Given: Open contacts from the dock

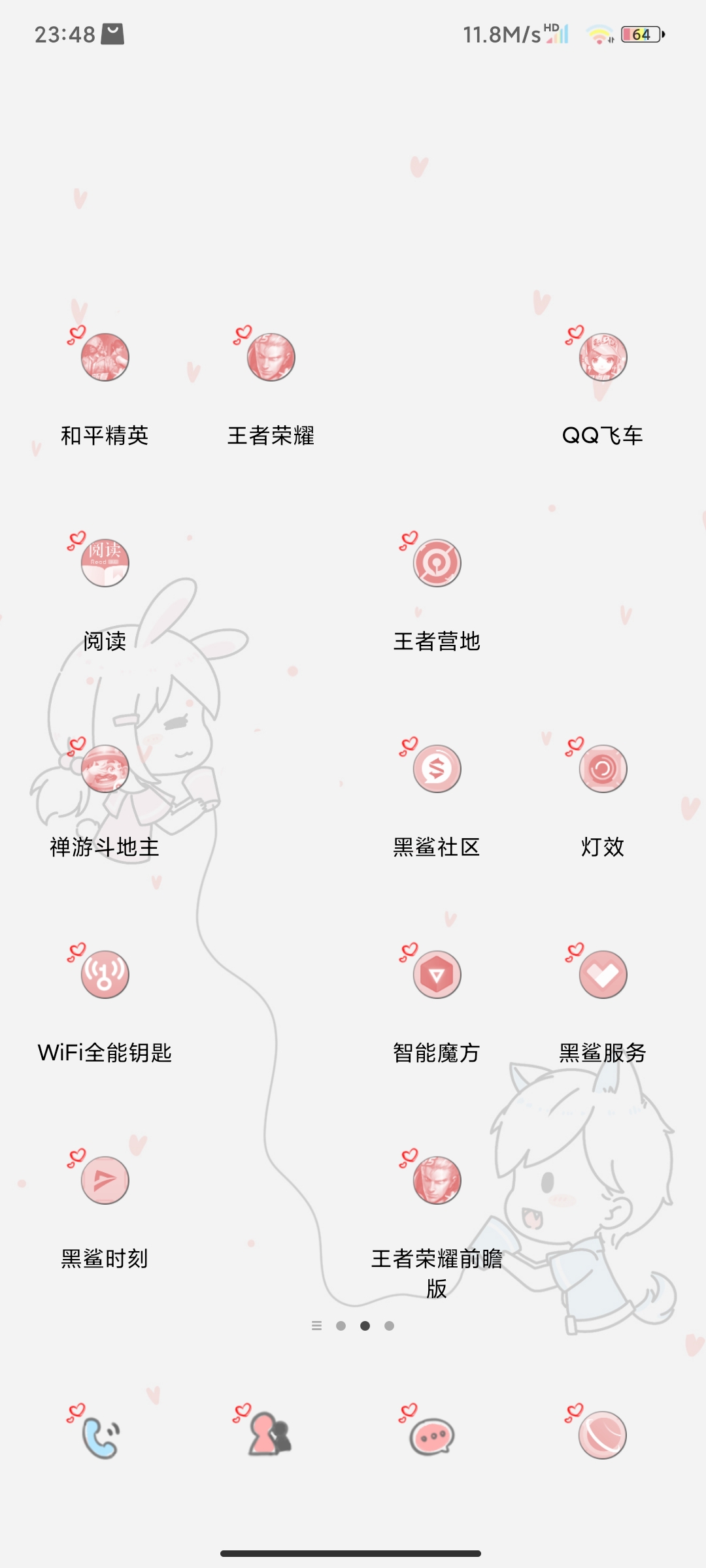Looking at the screenshot, I should [269, 1434].
